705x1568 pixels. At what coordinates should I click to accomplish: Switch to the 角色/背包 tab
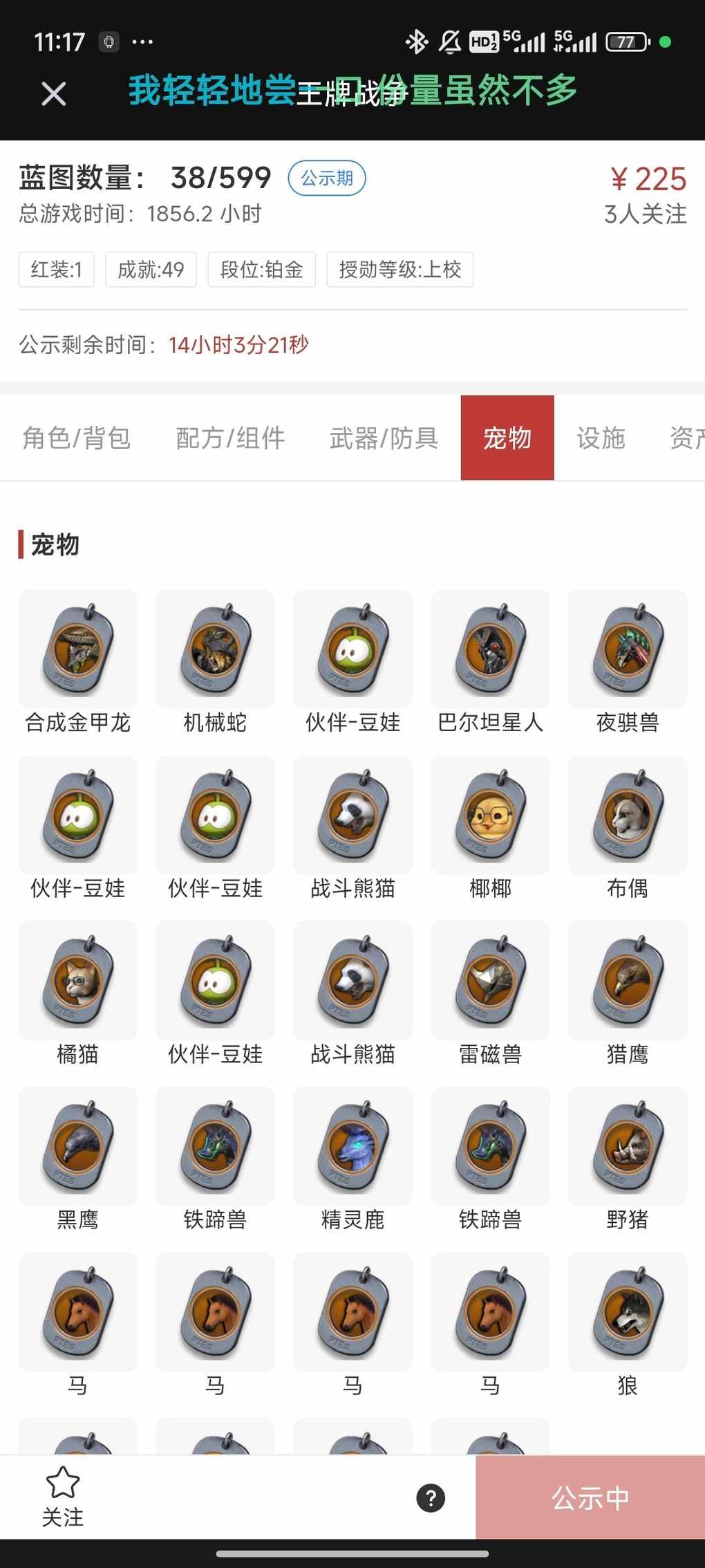pyautogui.click(x=77, y=438)
